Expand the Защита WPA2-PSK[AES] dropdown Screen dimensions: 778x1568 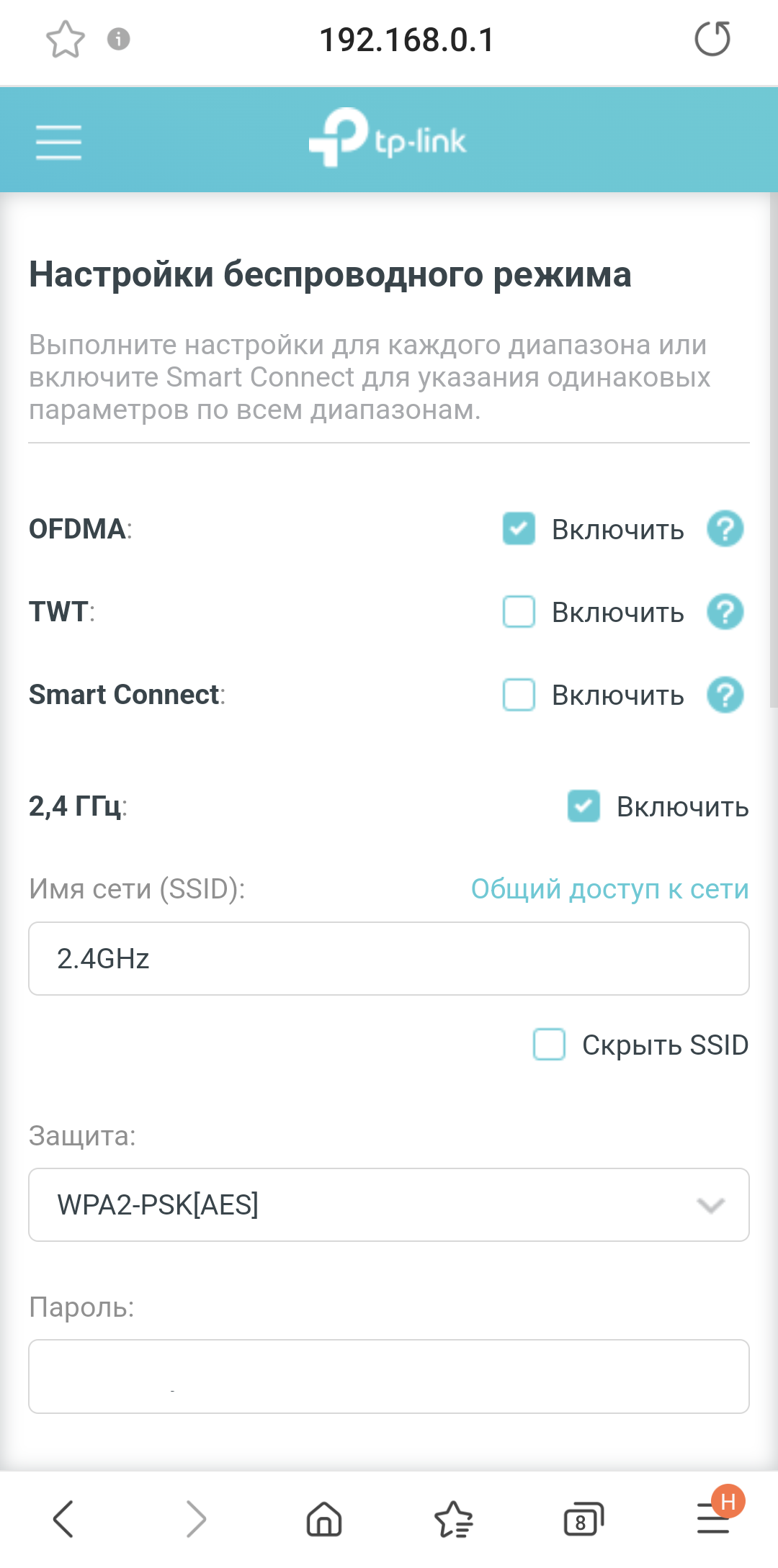pos(389,1205)
